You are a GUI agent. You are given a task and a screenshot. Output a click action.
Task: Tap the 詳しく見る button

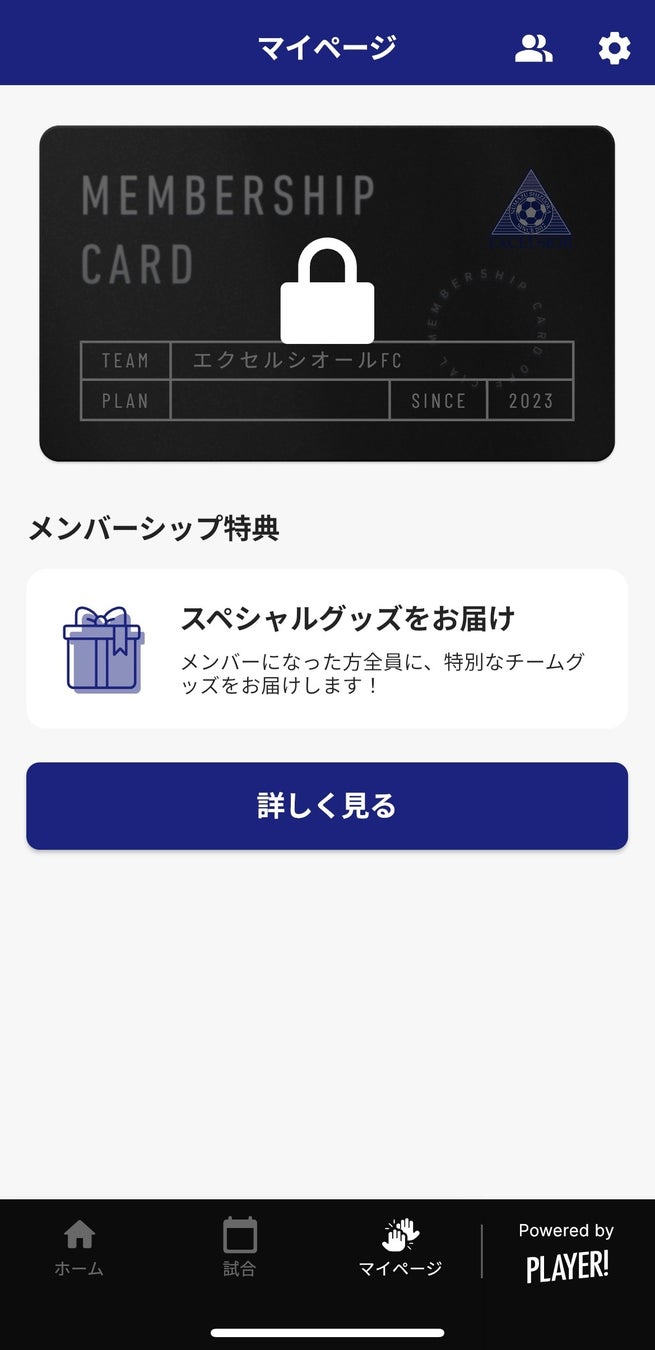[327, 806]
